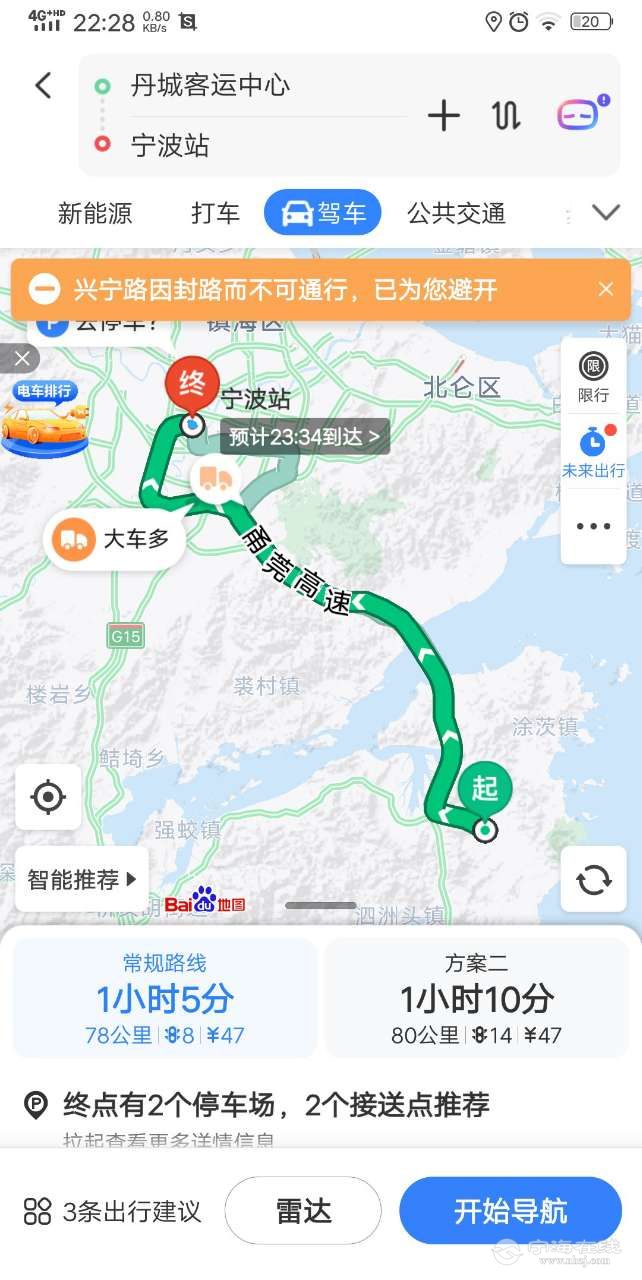Tap 雷达 button

click(x=303, y=1211)
